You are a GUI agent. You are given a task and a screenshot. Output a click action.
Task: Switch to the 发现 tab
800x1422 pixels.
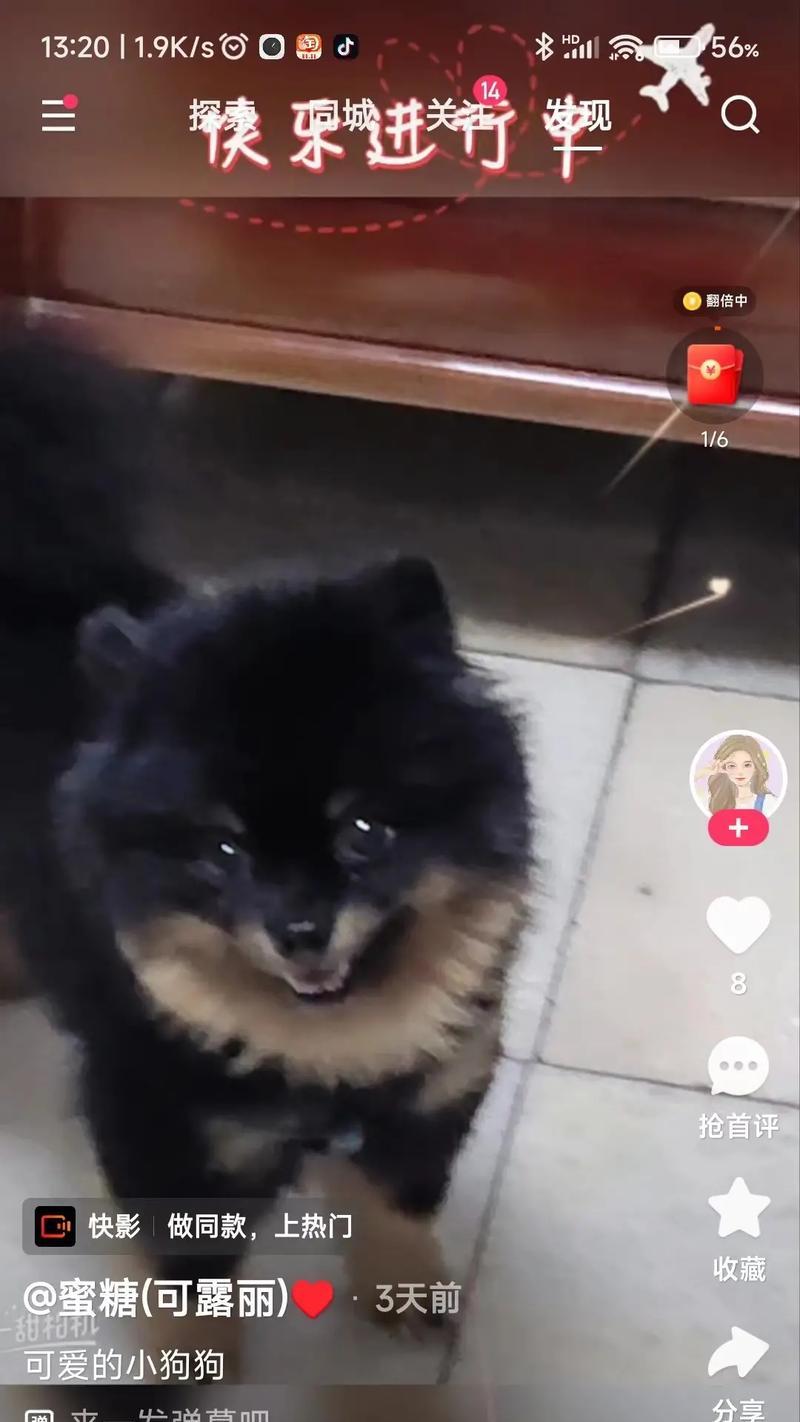pos(578,117)
